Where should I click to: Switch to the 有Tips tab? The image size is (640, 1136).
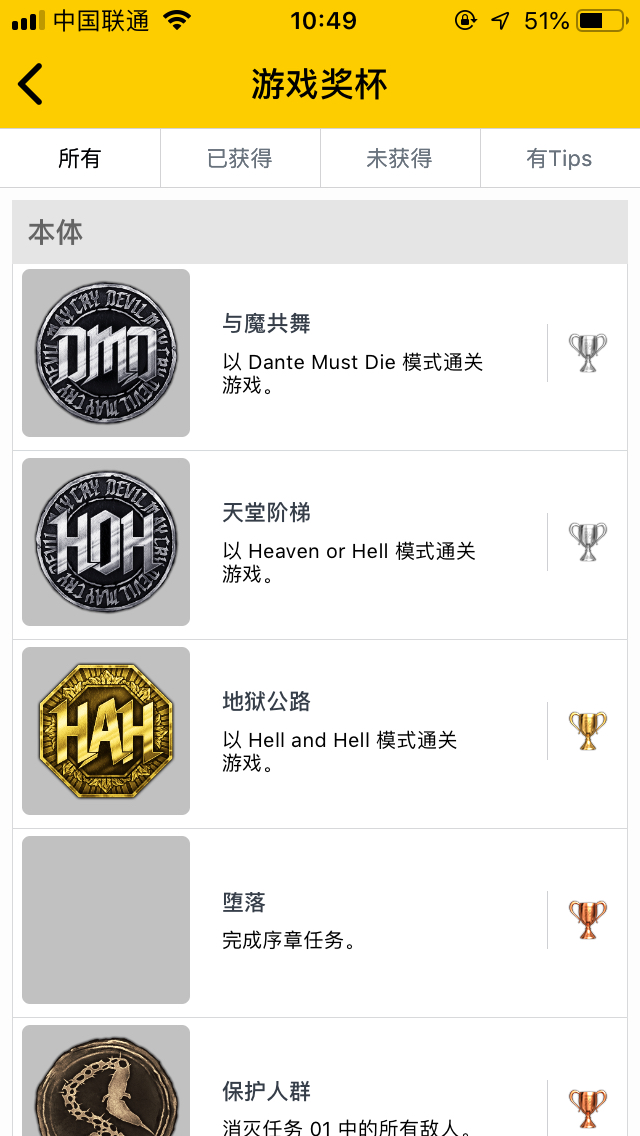[x=559, y=158]
